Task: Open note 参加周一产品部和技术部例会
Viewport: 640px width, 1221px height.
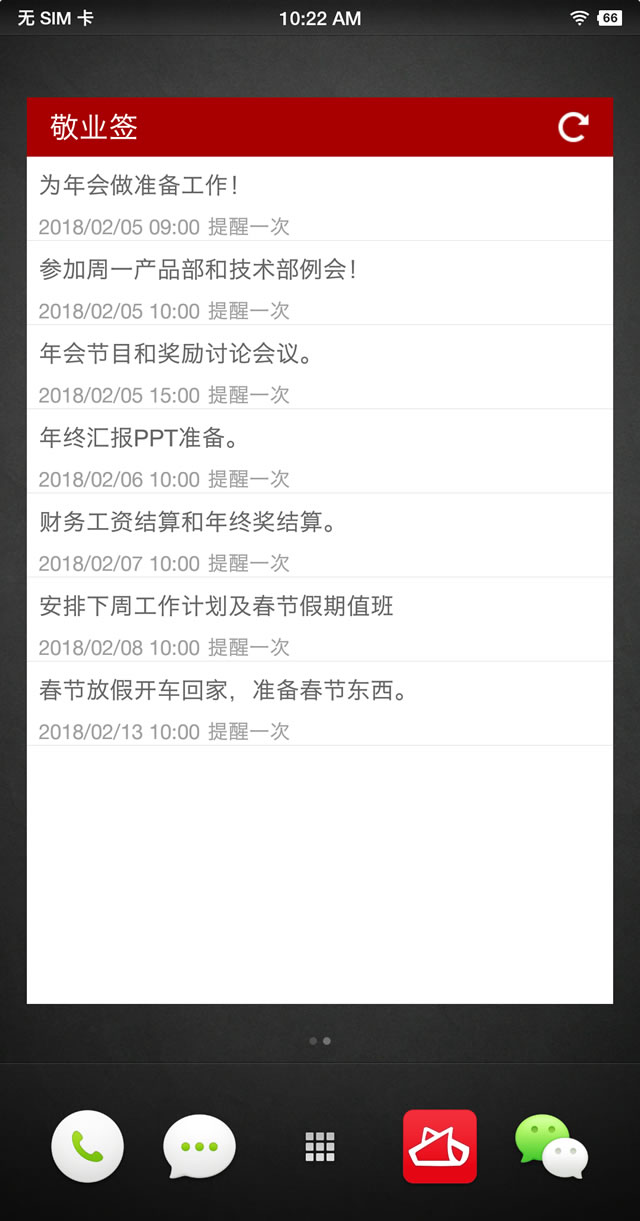Action: pos(320,283)
